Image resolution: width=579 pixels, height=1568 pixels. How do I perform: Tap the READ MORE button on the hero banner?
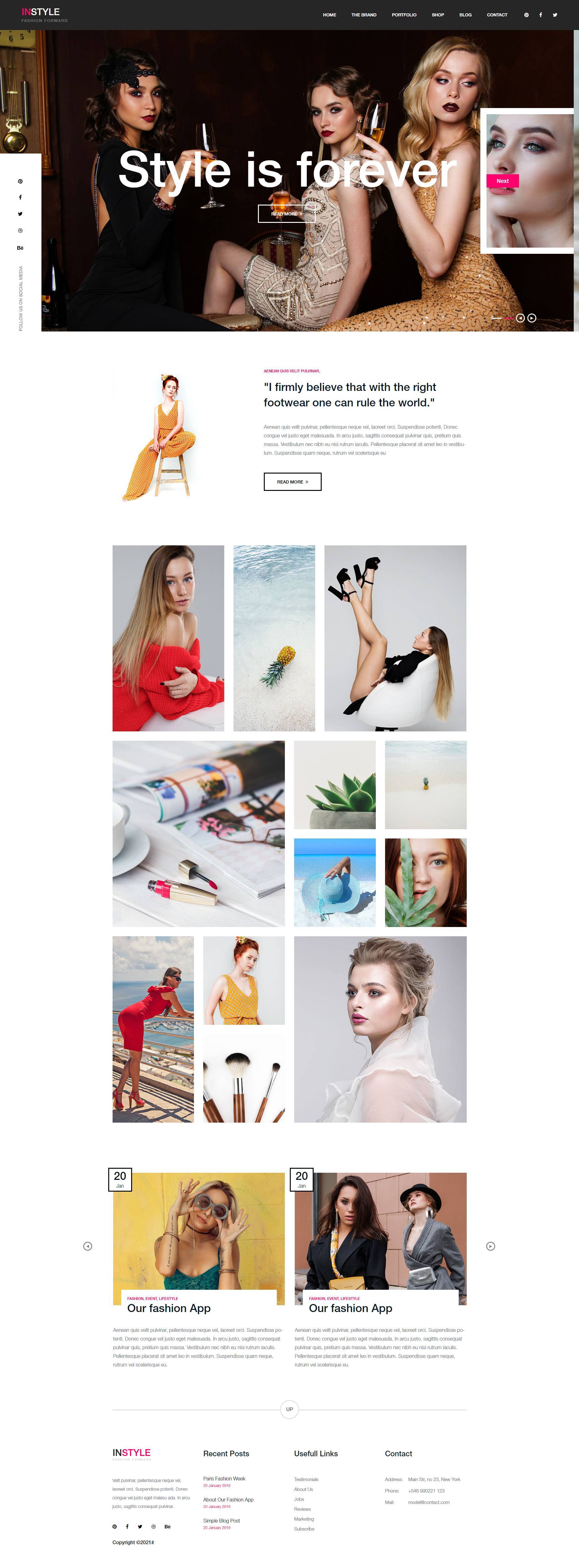coord(286,214)
